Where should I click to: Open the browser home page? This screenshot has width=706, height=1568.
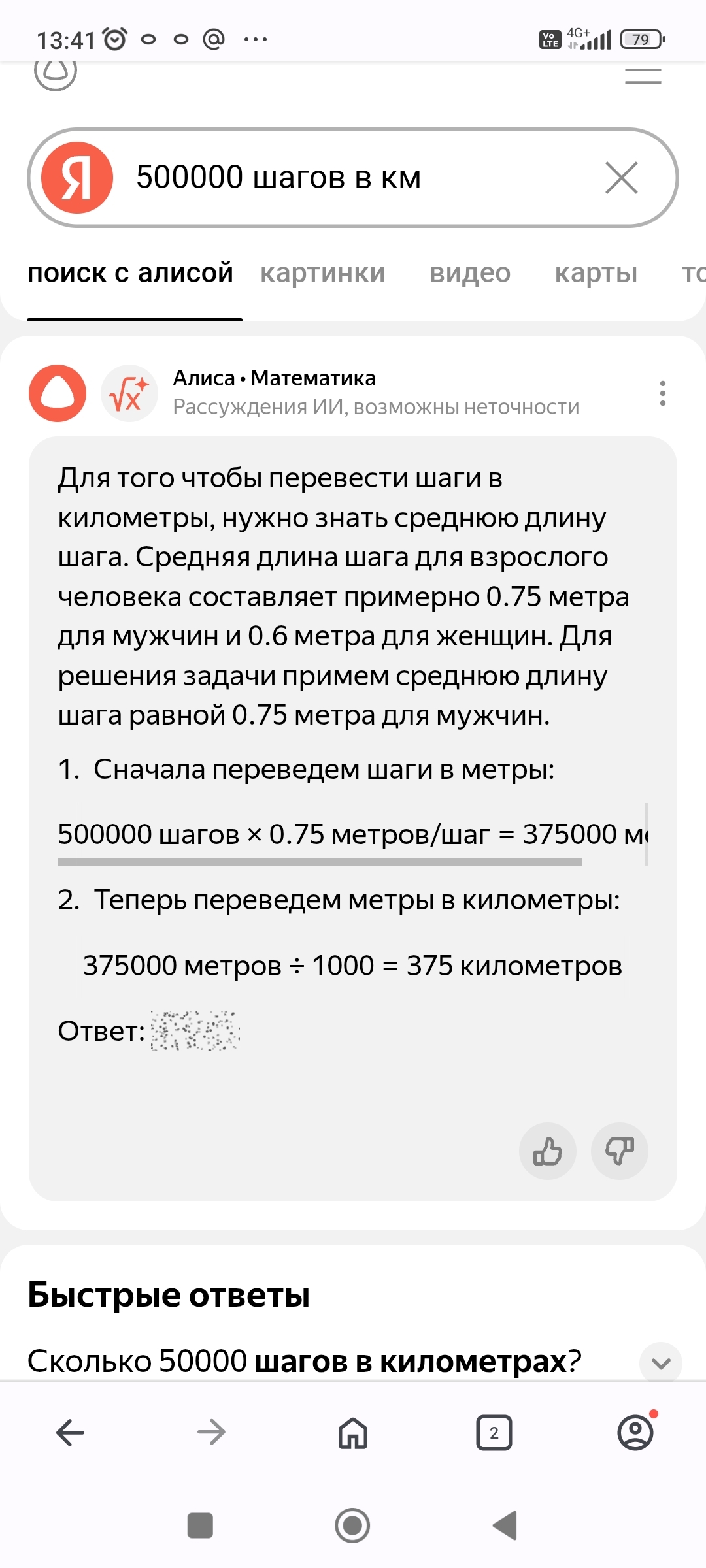point(353,1433)
